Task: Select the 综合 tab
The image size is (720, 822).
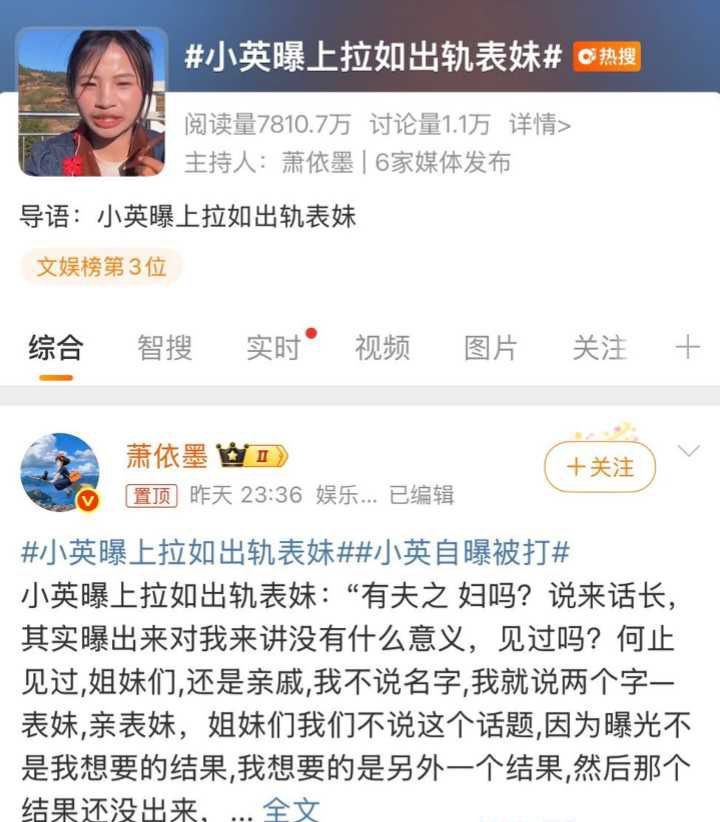Action: tap(56, 348)
